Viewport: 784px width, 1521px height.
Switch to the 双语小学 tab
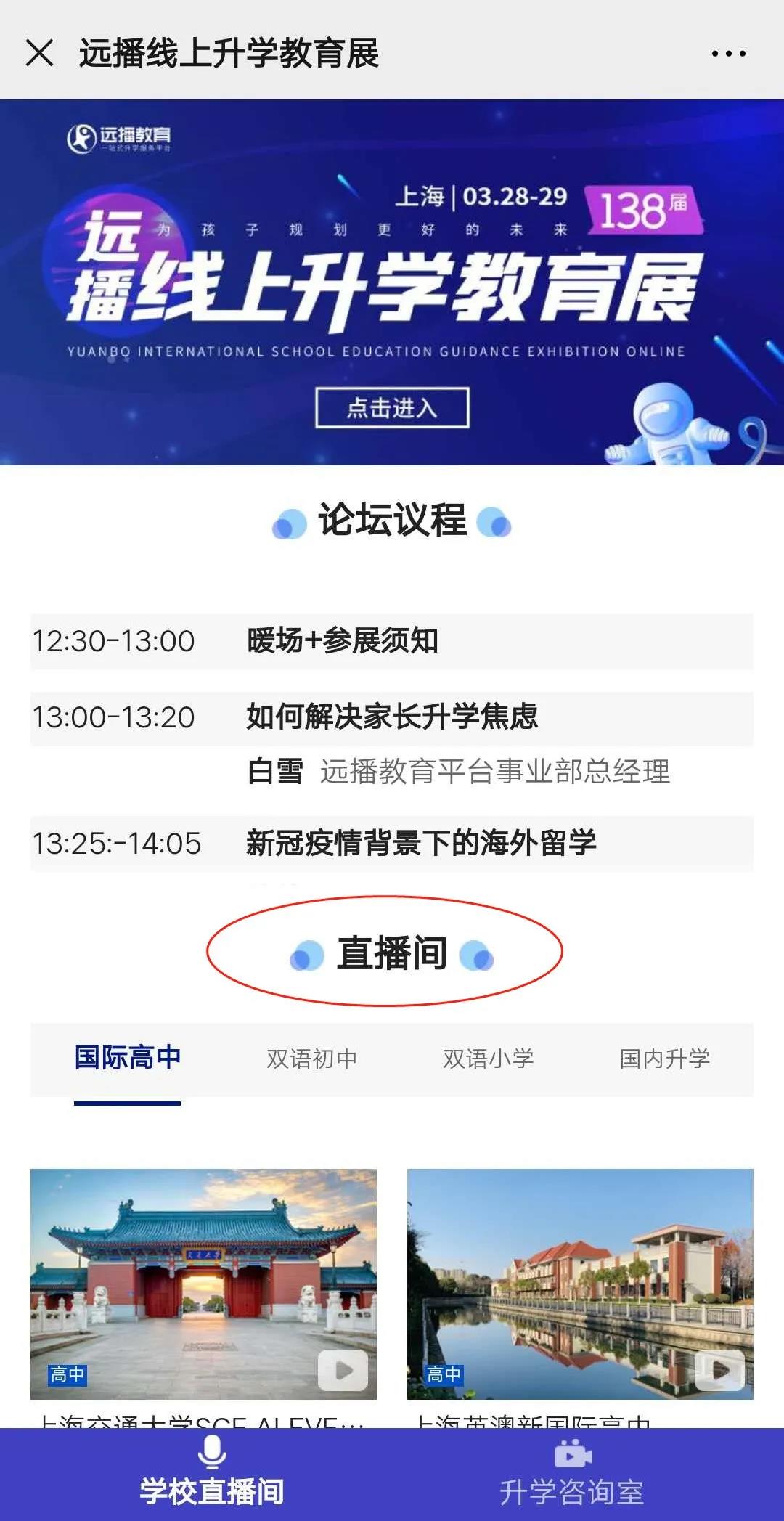pos(488,1059)
